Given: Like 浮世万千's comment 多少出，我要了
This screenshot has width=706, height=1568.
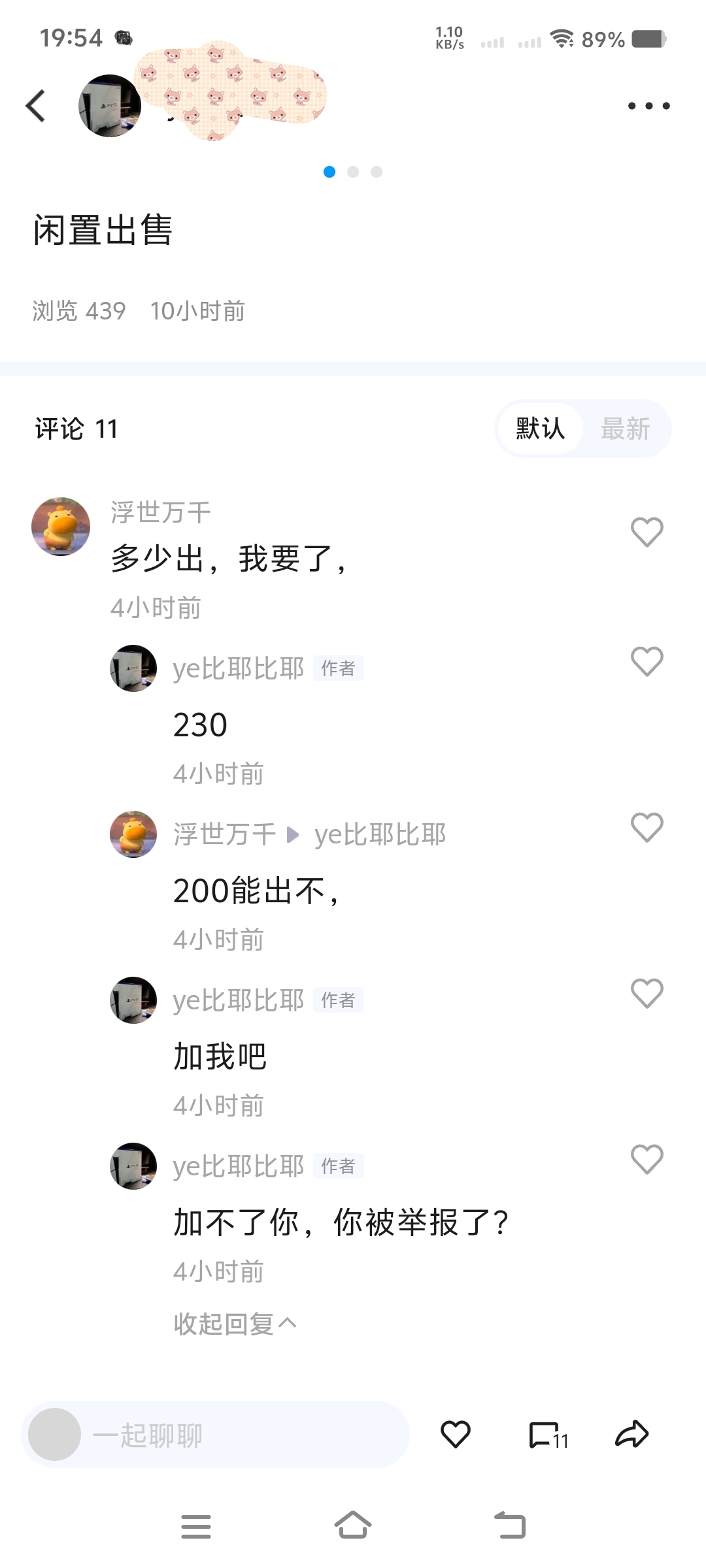Looking at the screenshot, I should pos(647,532).
